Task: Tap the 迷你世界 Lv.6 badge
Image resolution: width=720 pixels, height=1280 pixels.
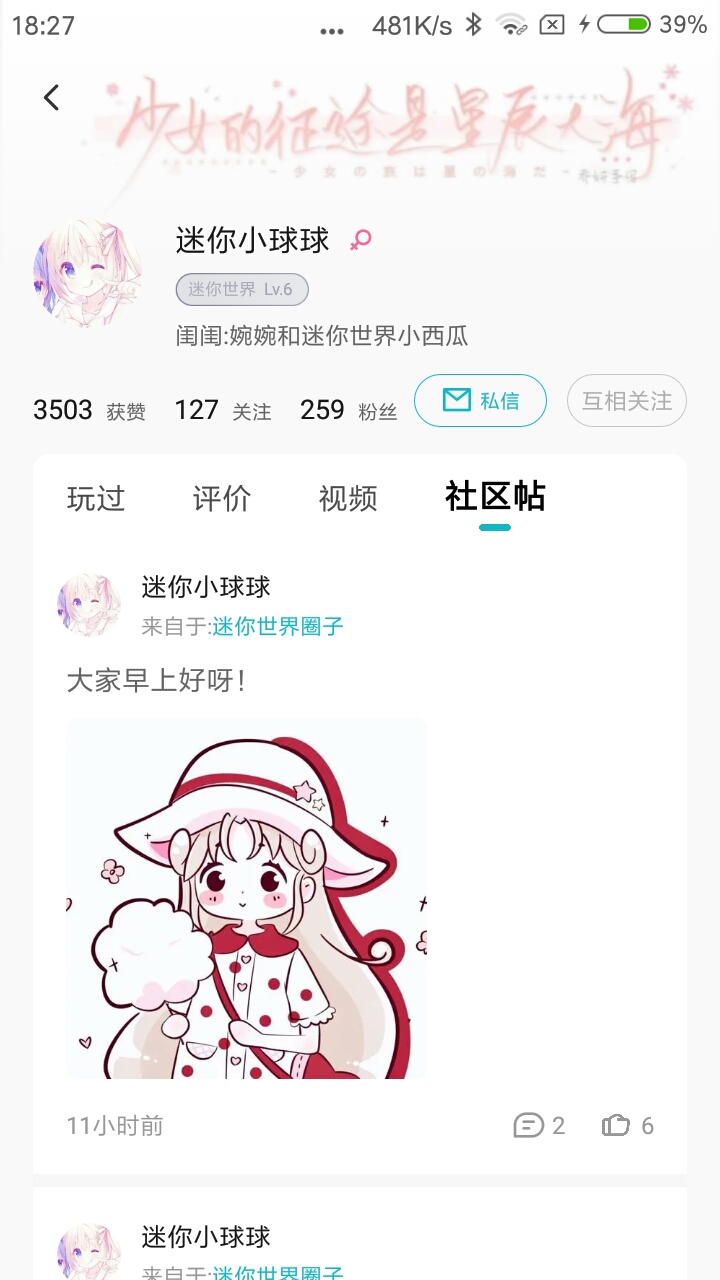Action: pos(242,290)
